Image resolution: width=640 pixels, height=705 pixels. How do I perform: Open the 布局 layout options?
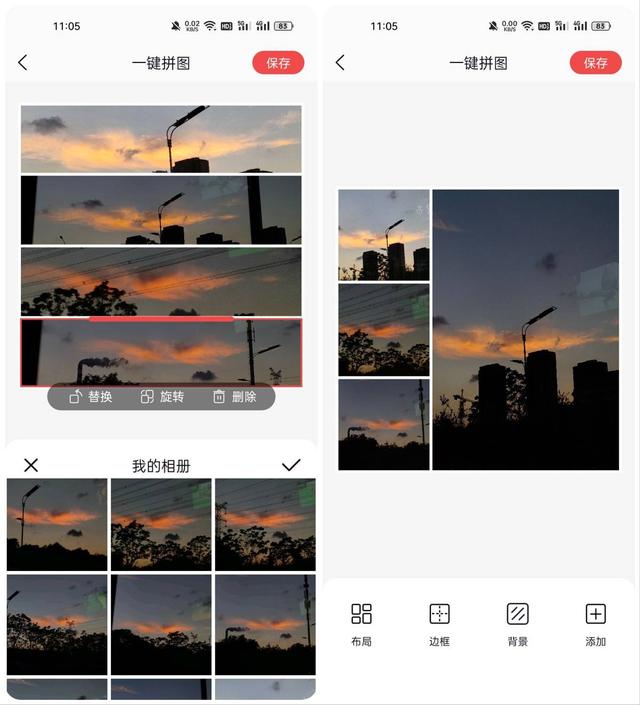click(x=361, y=623)
